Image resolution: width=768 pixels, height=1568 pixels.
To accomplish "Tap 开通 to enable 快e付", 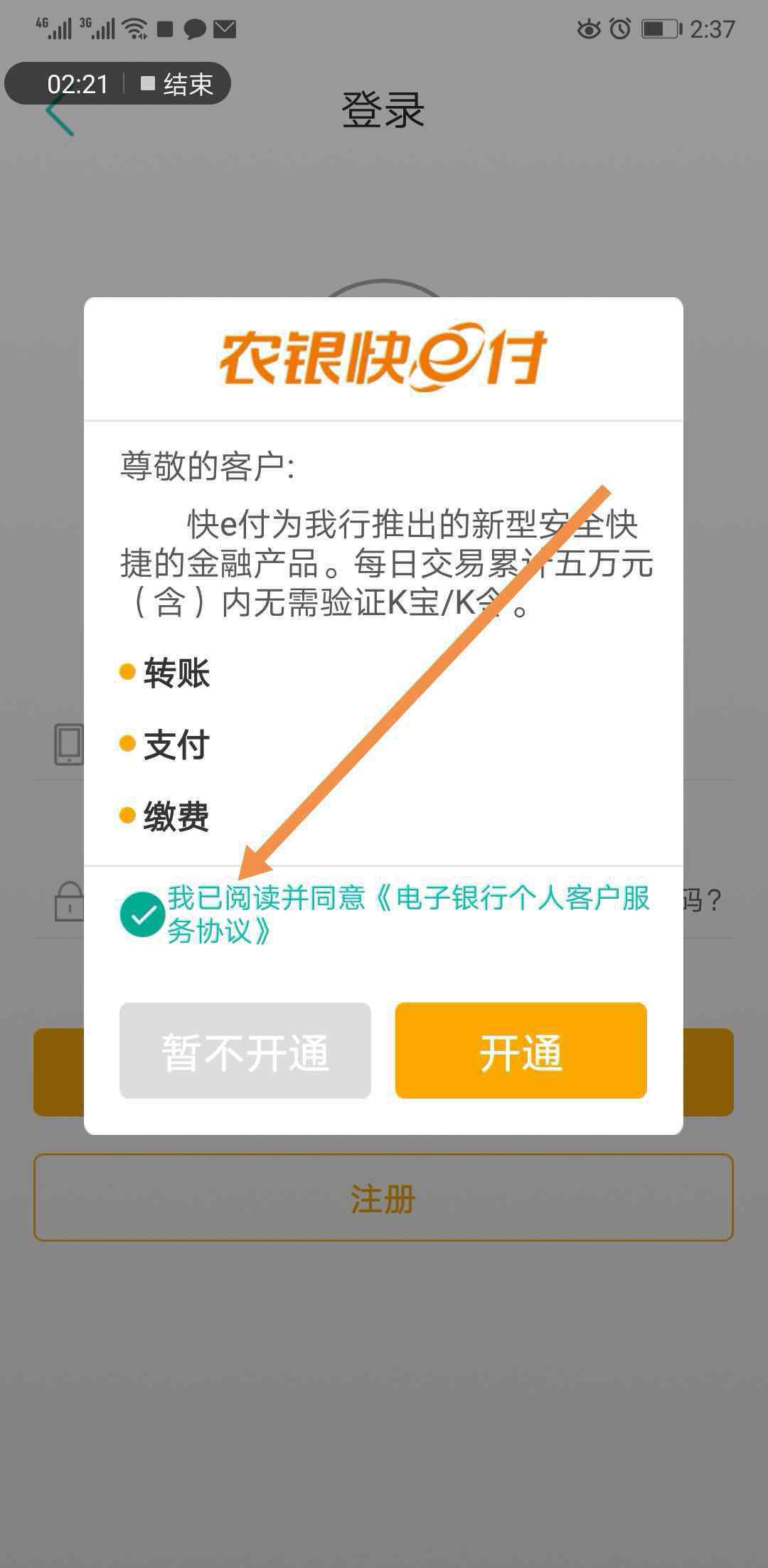I will [521, 1050].
